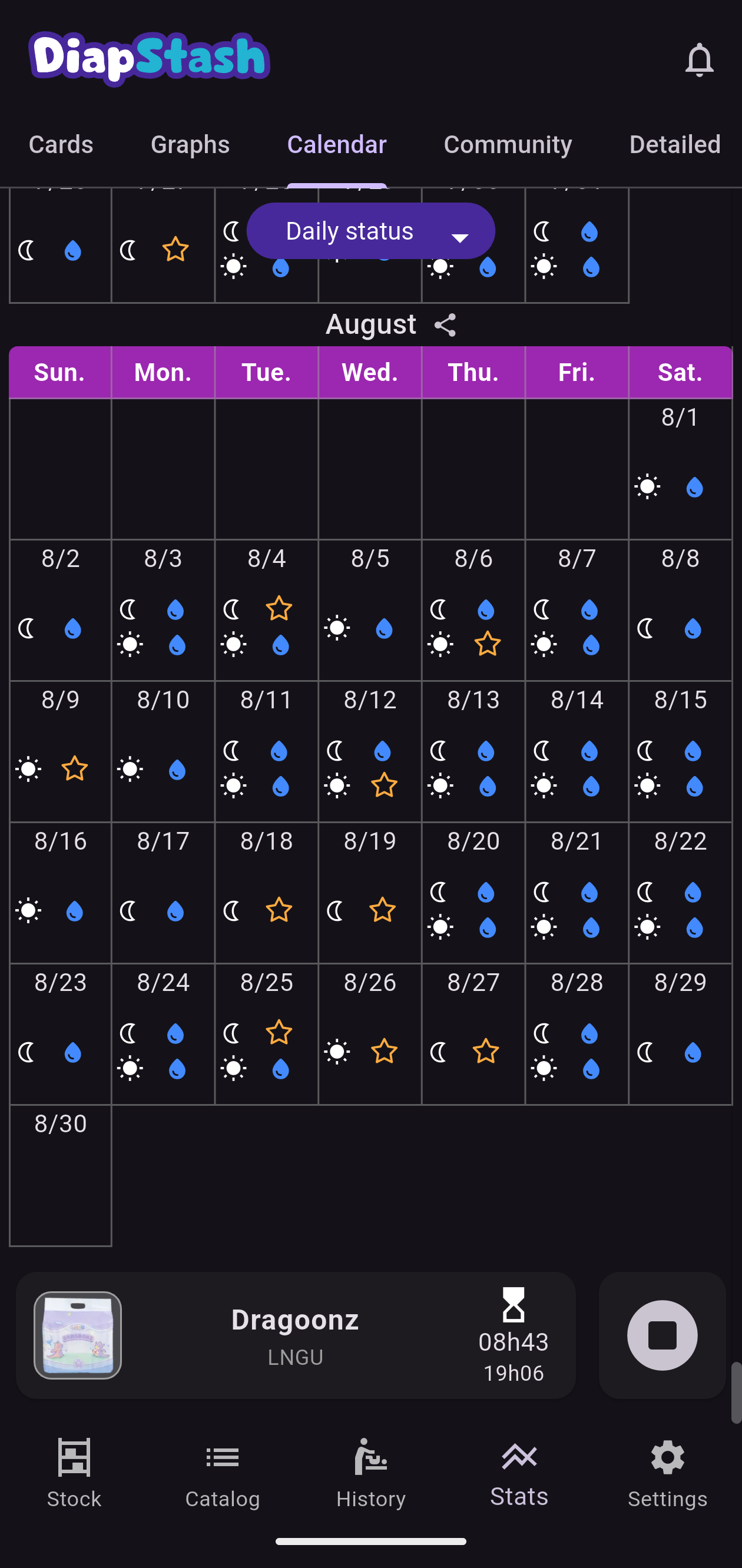Open the Catalog section

tap(222, 1473)
